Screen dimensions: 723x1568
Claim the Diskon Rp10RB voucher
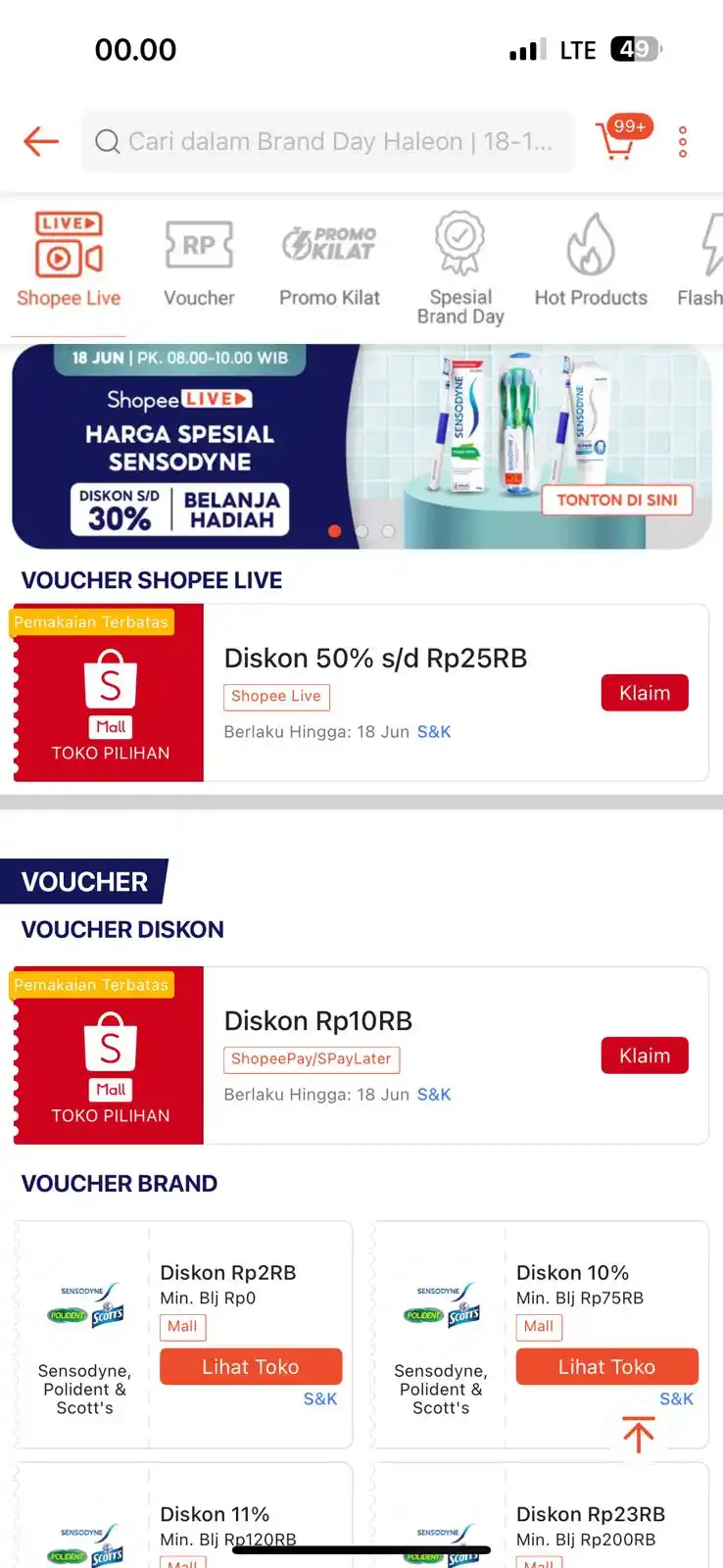pyautogui.click(x=644, y=1055)
